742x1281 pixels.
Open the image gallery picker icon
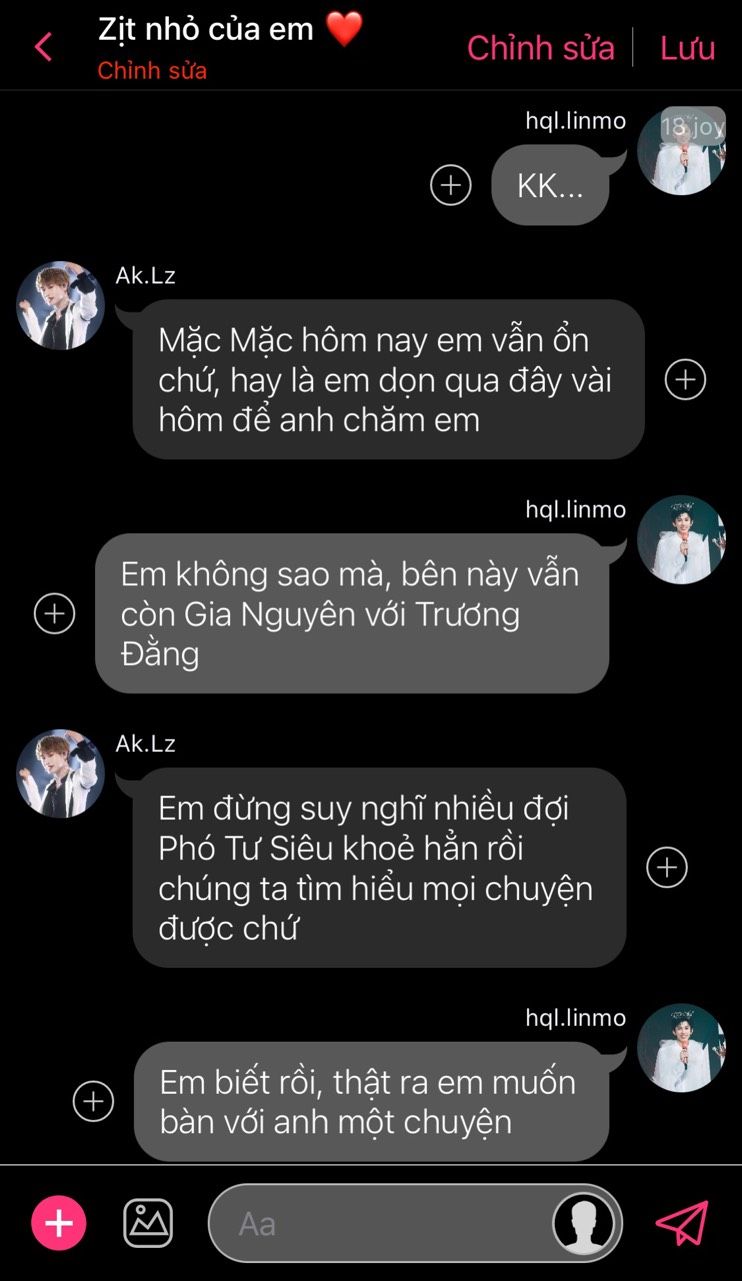(x=148, y=1223)
